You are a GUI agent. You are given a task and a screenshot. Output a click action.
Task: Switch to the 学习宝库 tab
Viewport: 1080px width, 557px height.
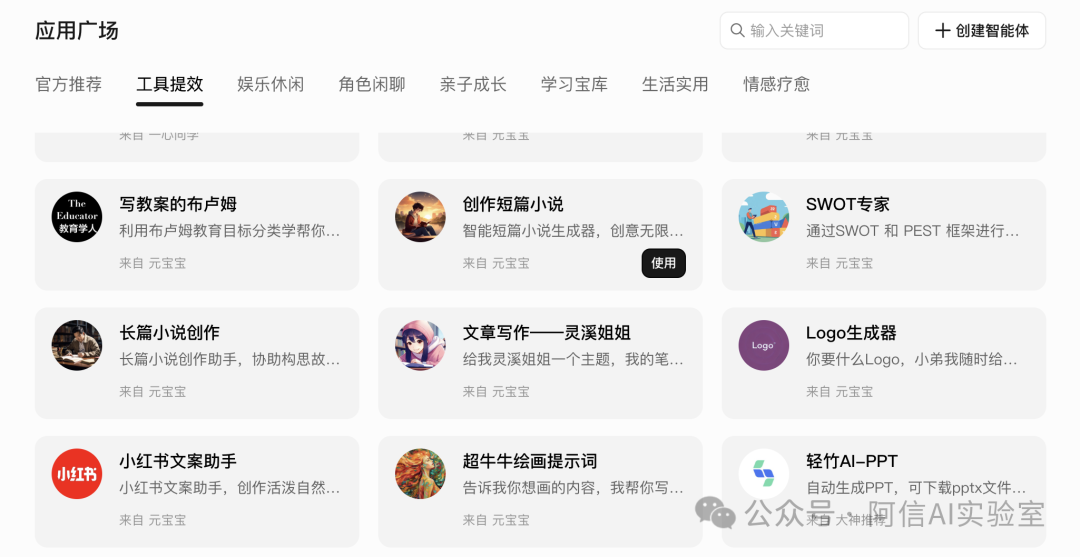click(x=574, y=84)
